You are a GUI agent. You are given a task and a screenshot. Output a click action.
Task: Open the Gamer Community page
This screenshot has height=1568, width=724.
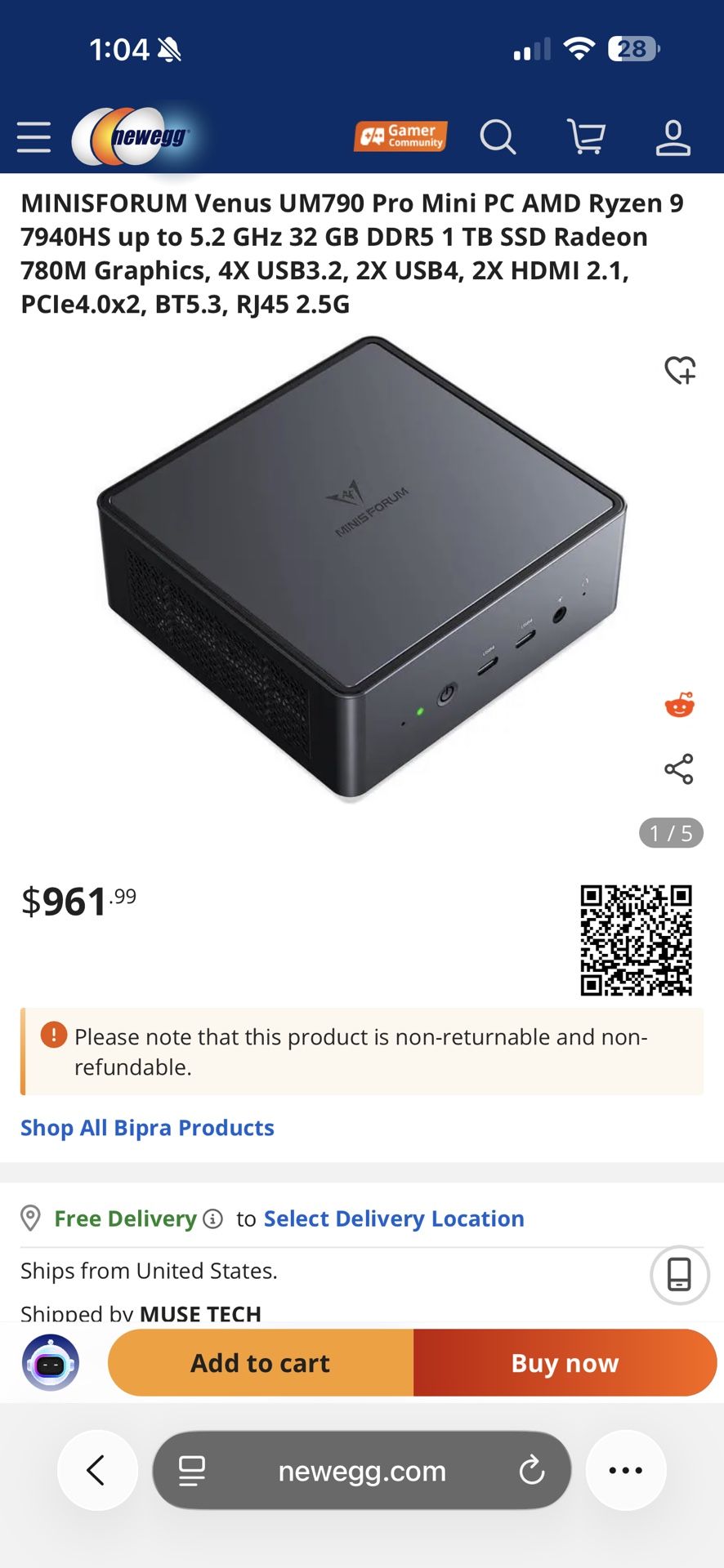click(400, 136)
